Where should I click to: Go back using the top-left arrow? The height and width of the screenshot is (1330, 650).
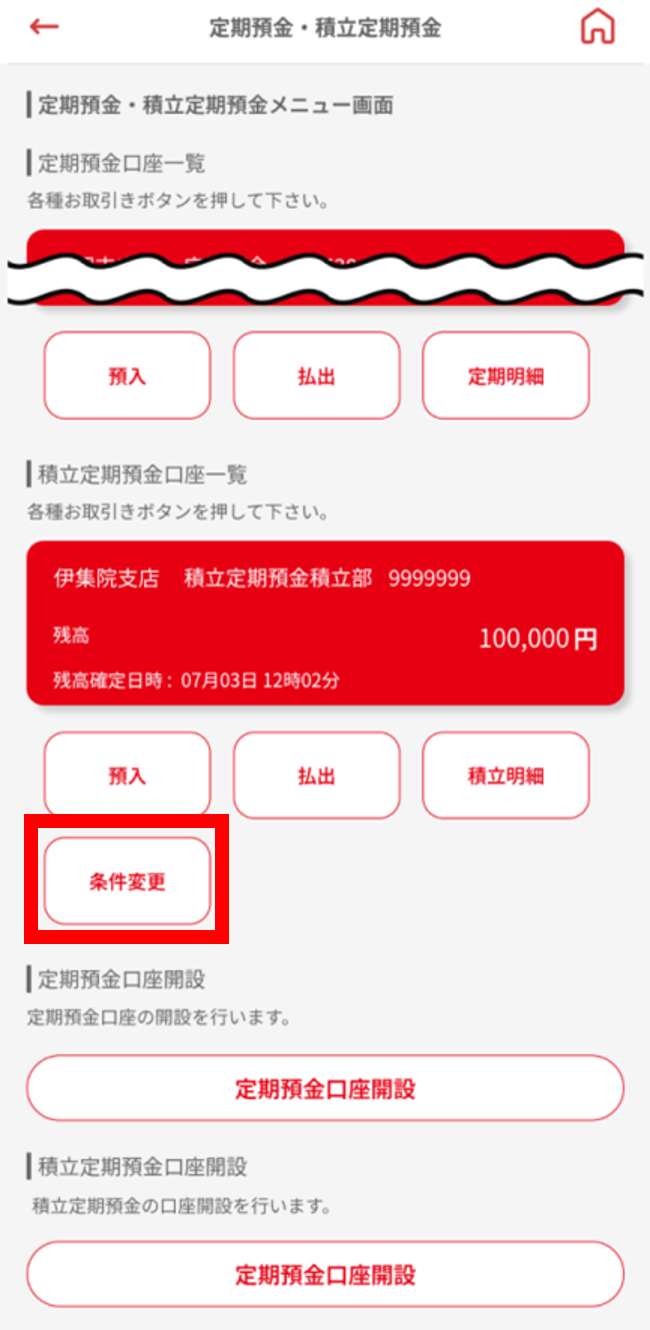[x=45, y=26]
